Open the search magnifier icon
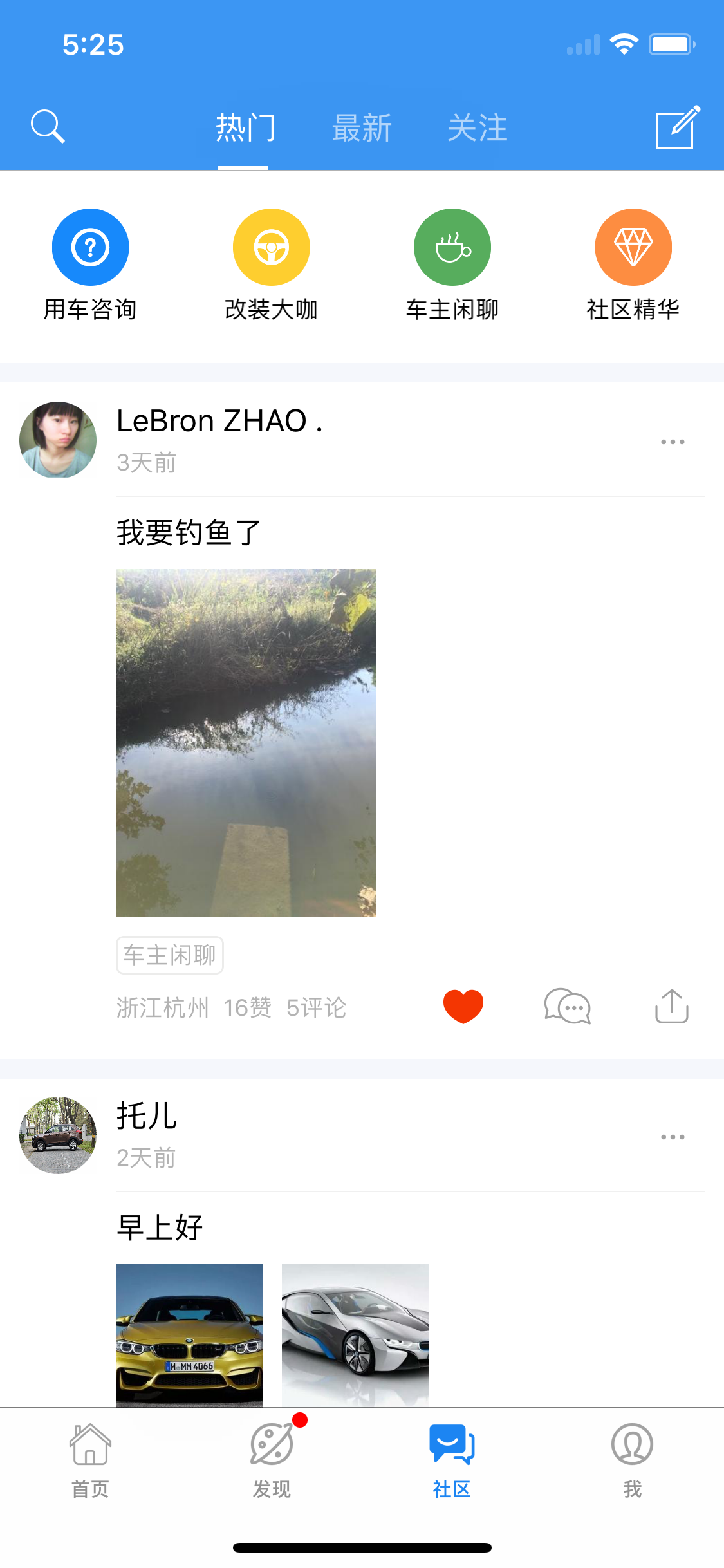724x1568 pixels. pyautogui.click(x=48, y=126)
